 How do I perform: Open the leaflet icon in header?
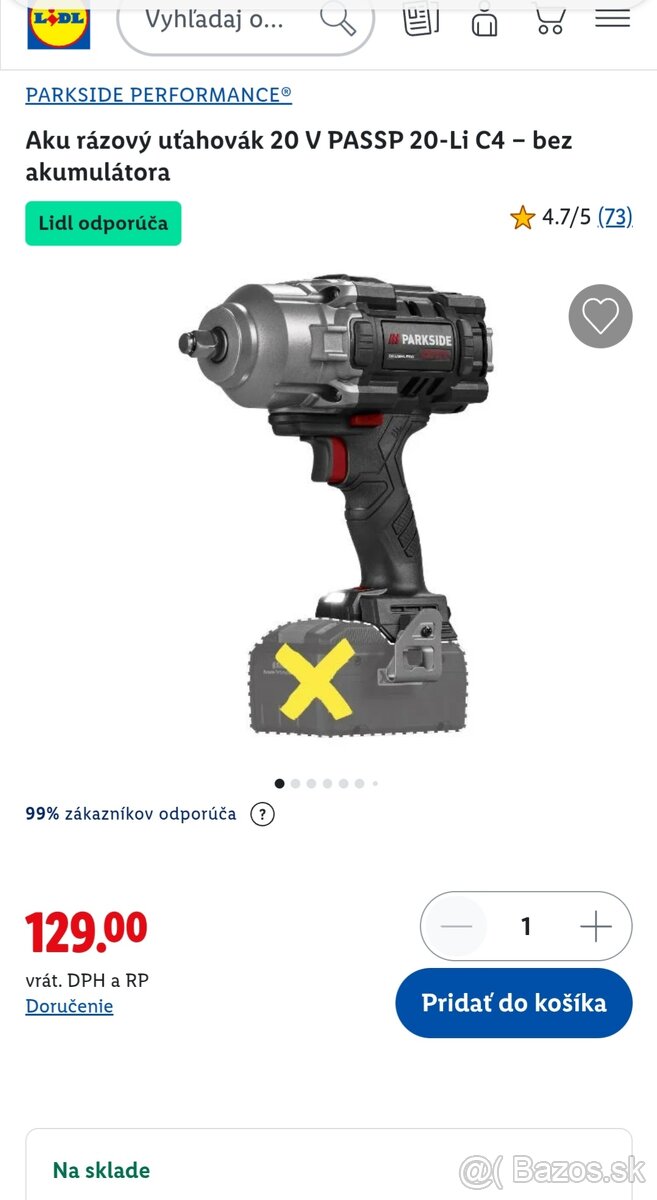[x=421, y=19]
